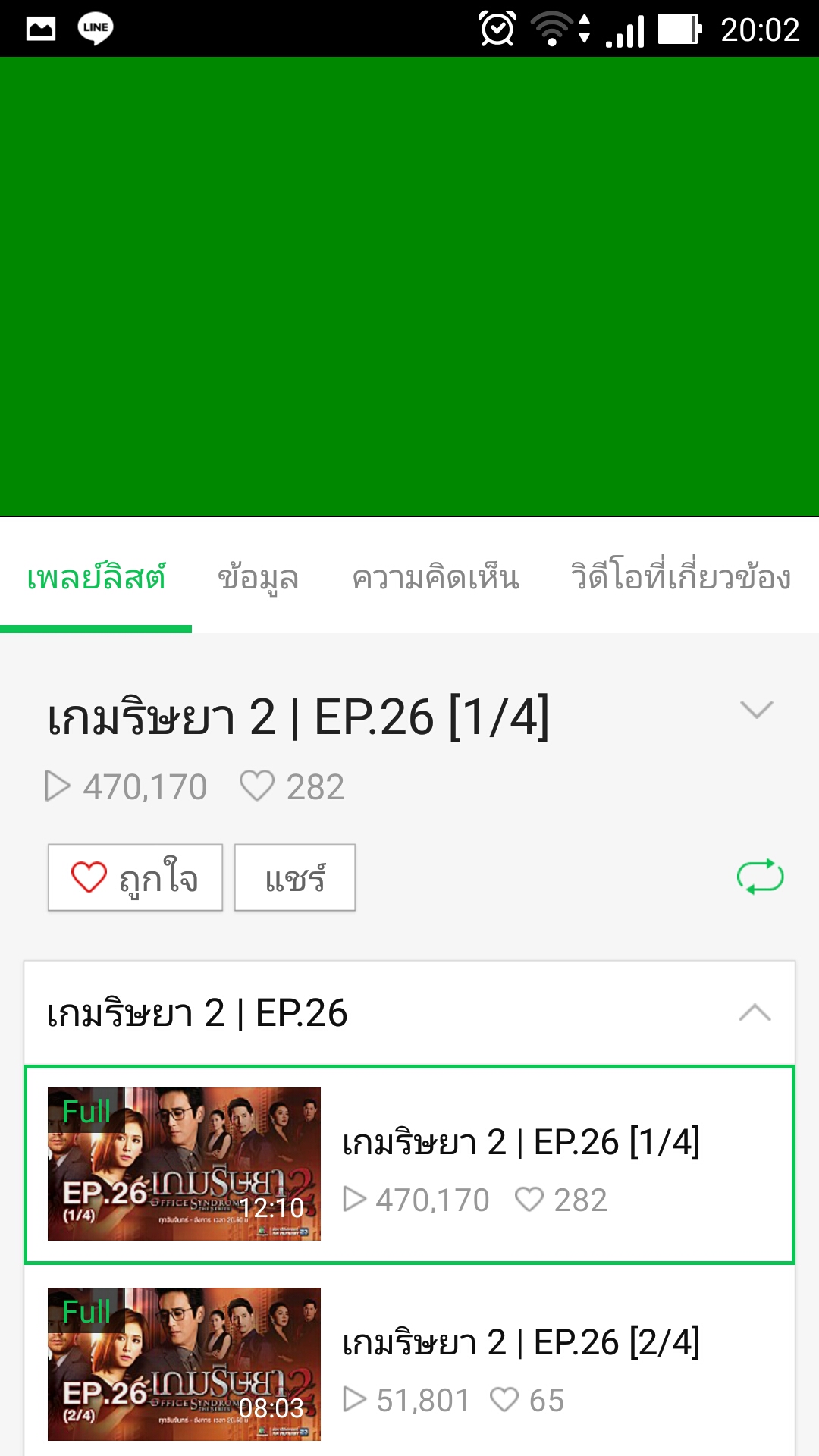Open the ความคิดเห็น tab
The image size is (819, 1456).
435,578
